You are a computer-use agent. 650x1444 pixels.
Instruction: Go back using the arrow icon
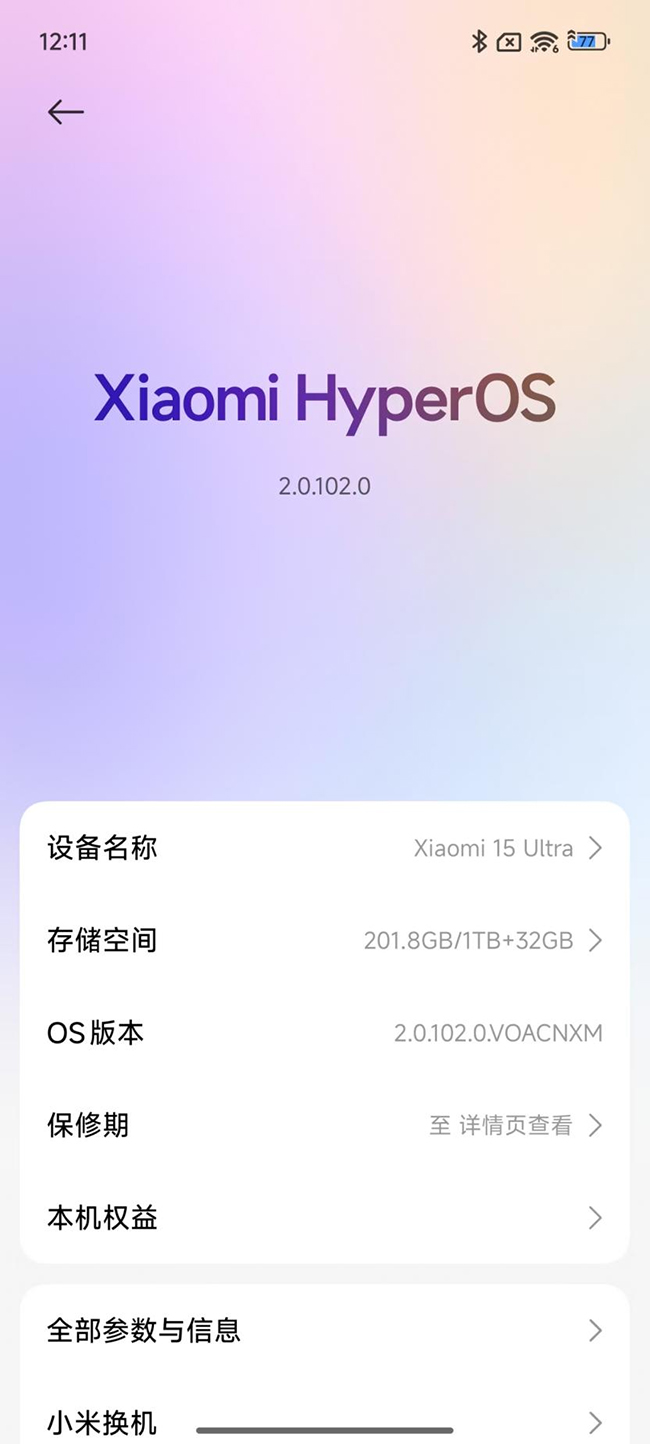click(x=66, y=112)
